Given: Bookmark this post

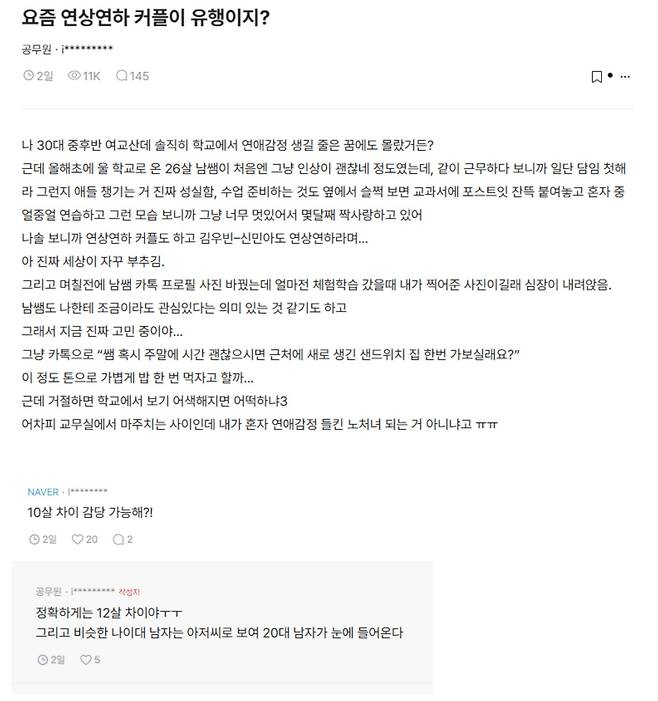Looking at the screenshot, I should pos(596,76).
